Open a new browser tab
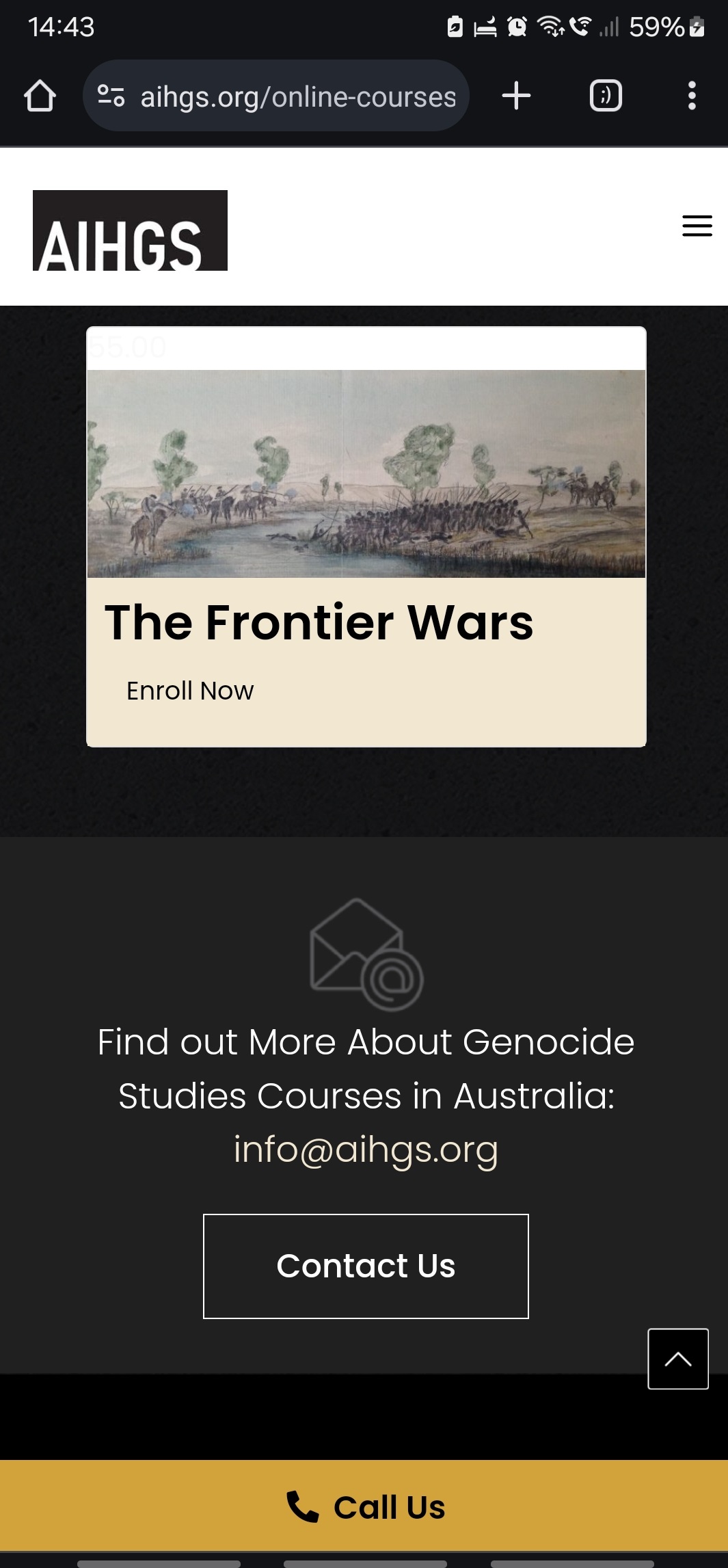Image resolution: width=728 pixels, height=1568 pixels. pyautogui.click(x=516, y=96)
